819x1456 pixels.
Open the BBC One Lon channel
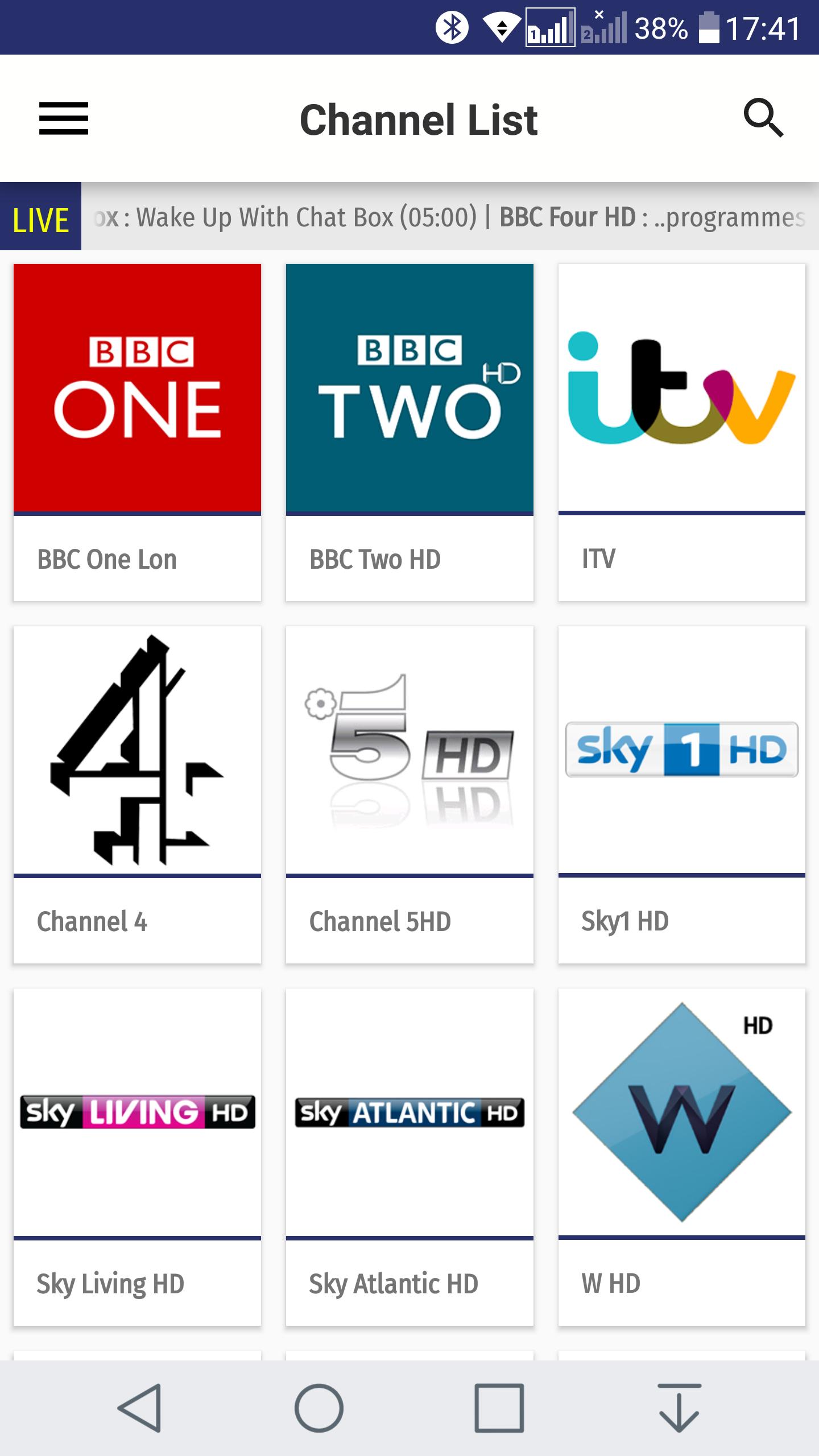[137, 432]
